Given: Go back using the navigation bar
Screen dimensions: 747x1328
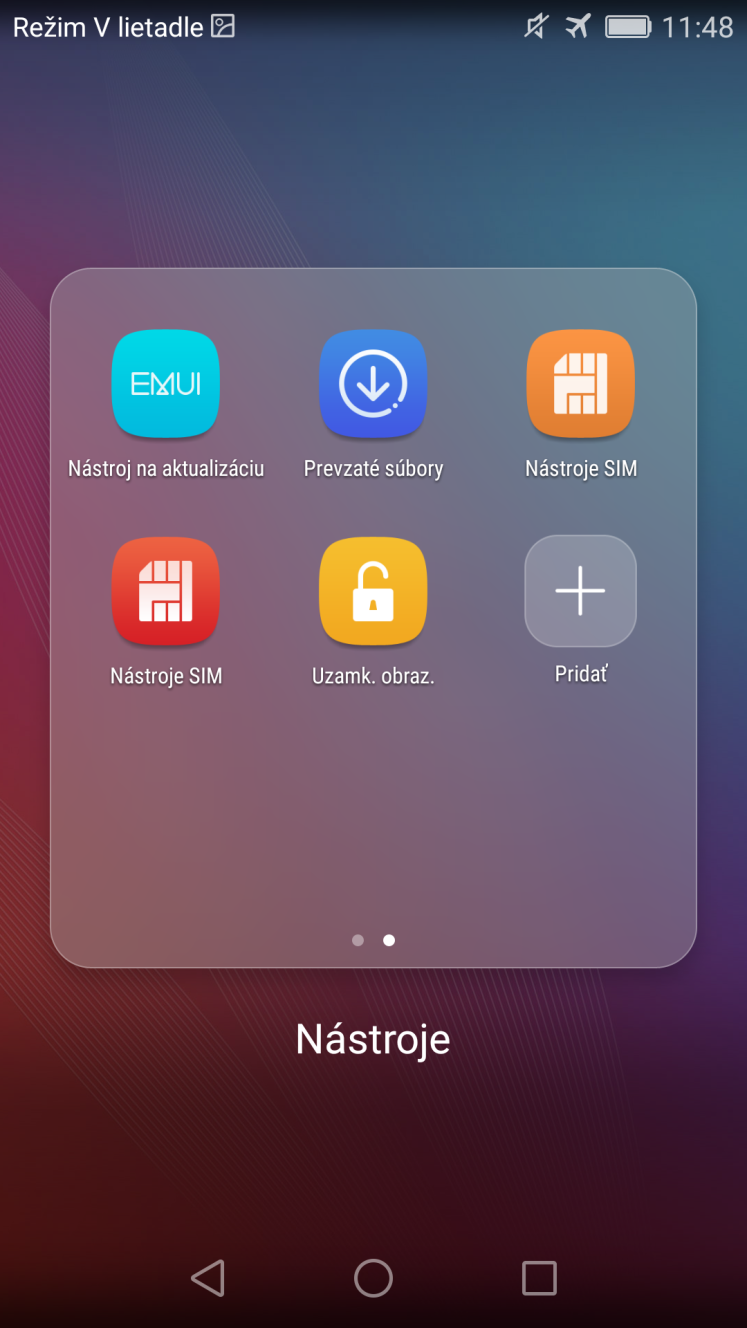Looking at the screenshot, I should [x=207, y=1278].
